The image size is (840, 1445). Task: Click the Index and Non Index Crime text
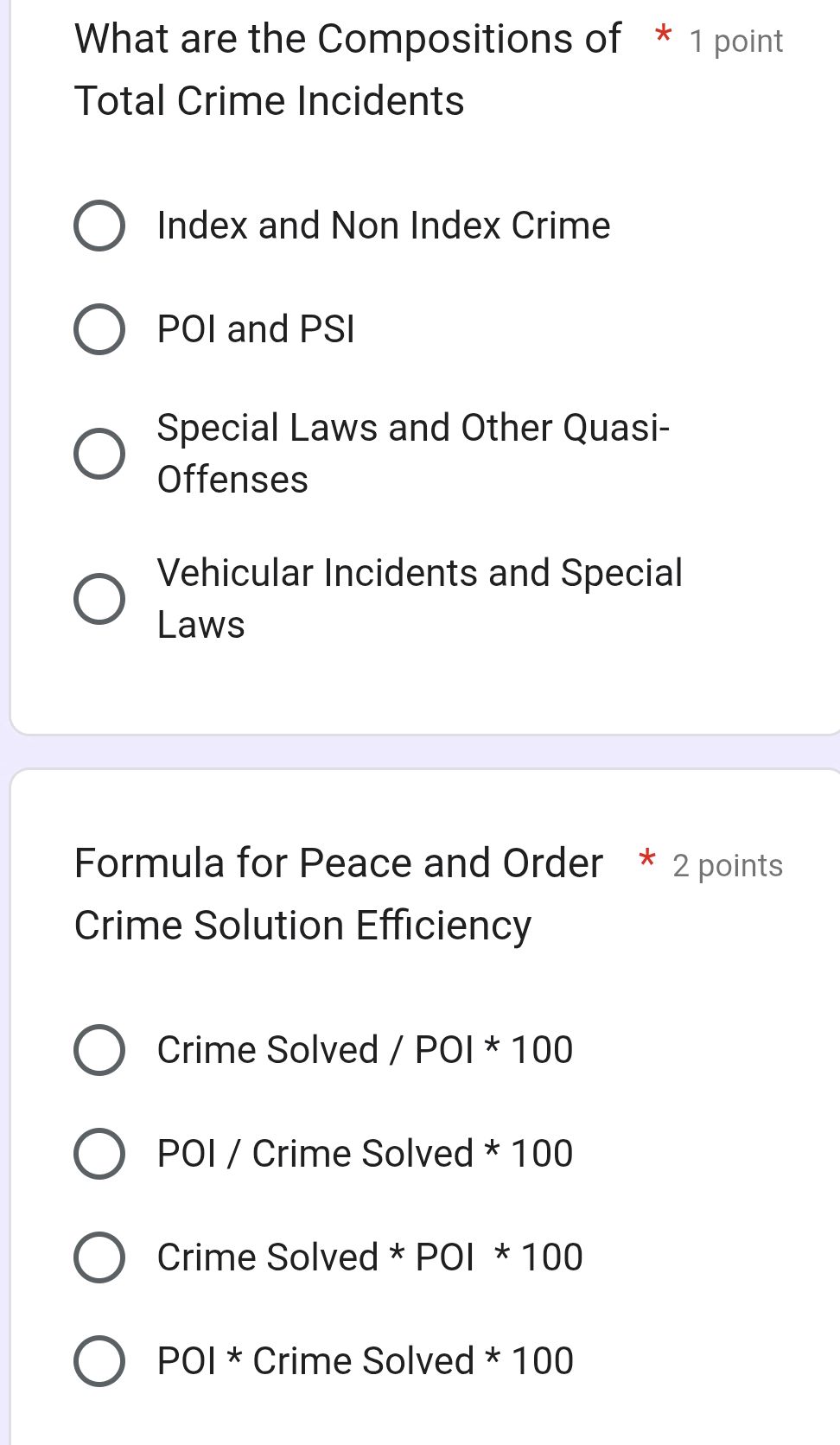coord(383,226)
